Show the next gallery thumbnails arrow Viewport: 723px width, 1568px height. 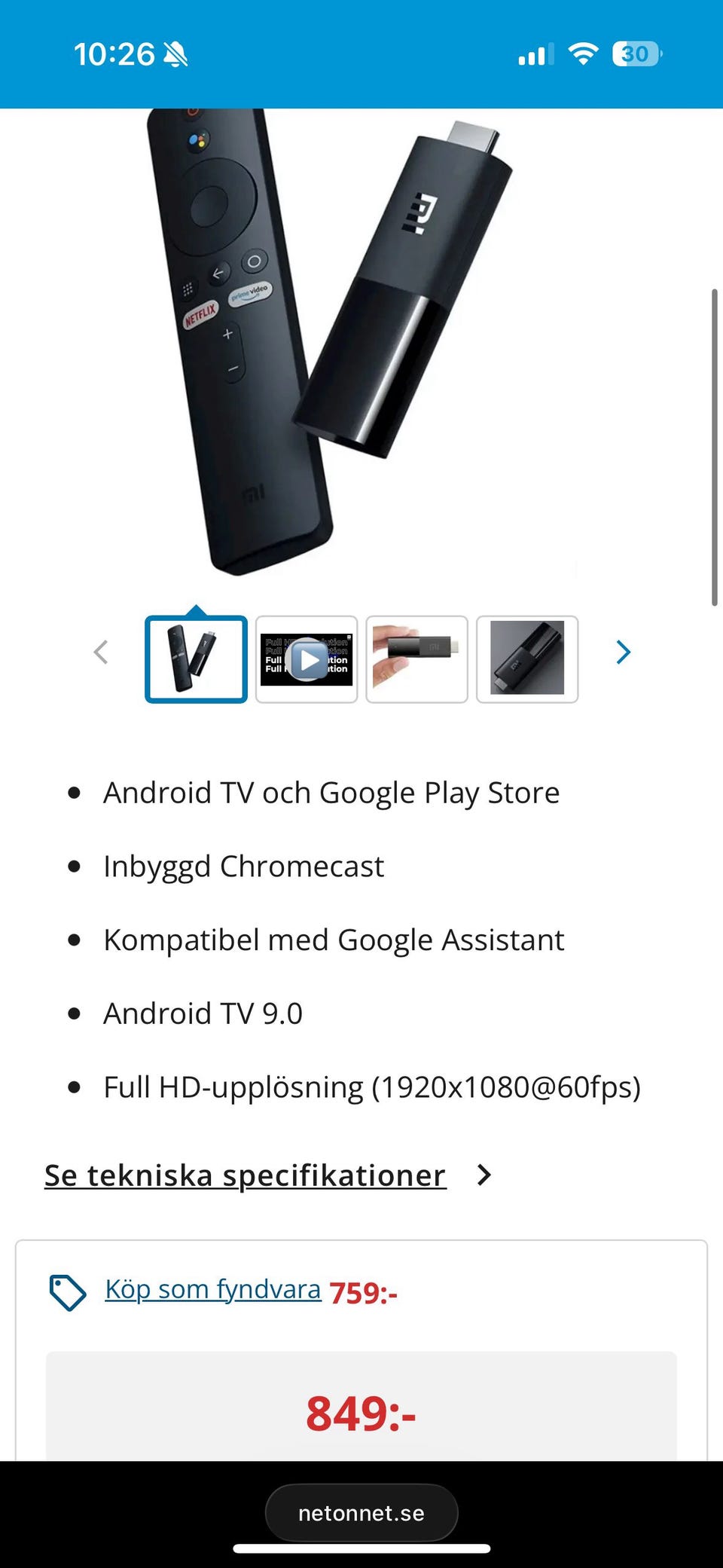(x=623, y=653)
